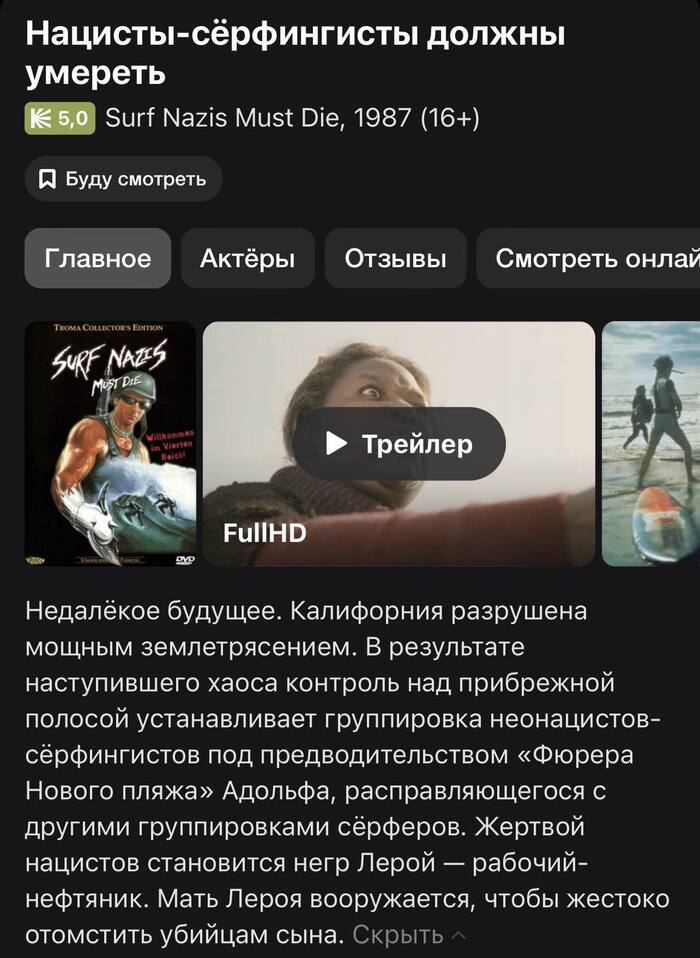Screen dimensions: 700x958
Task: Add film to Буду смотреть list
Action: pos(123,179)
